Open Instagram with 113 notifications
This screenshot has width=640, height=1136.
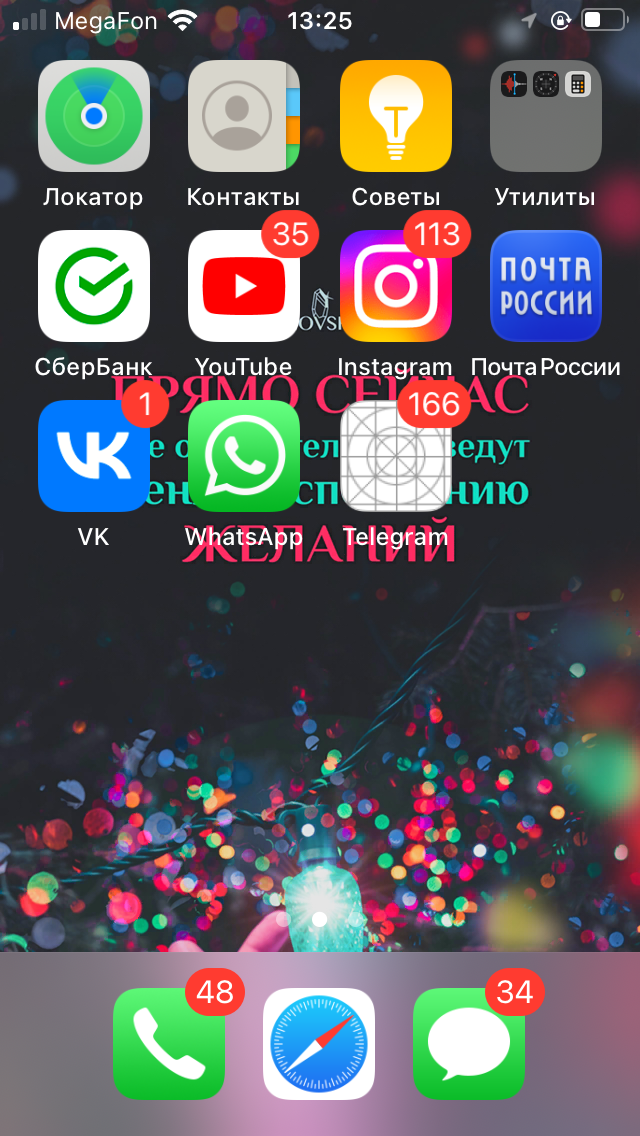click(x=396, y=286)
